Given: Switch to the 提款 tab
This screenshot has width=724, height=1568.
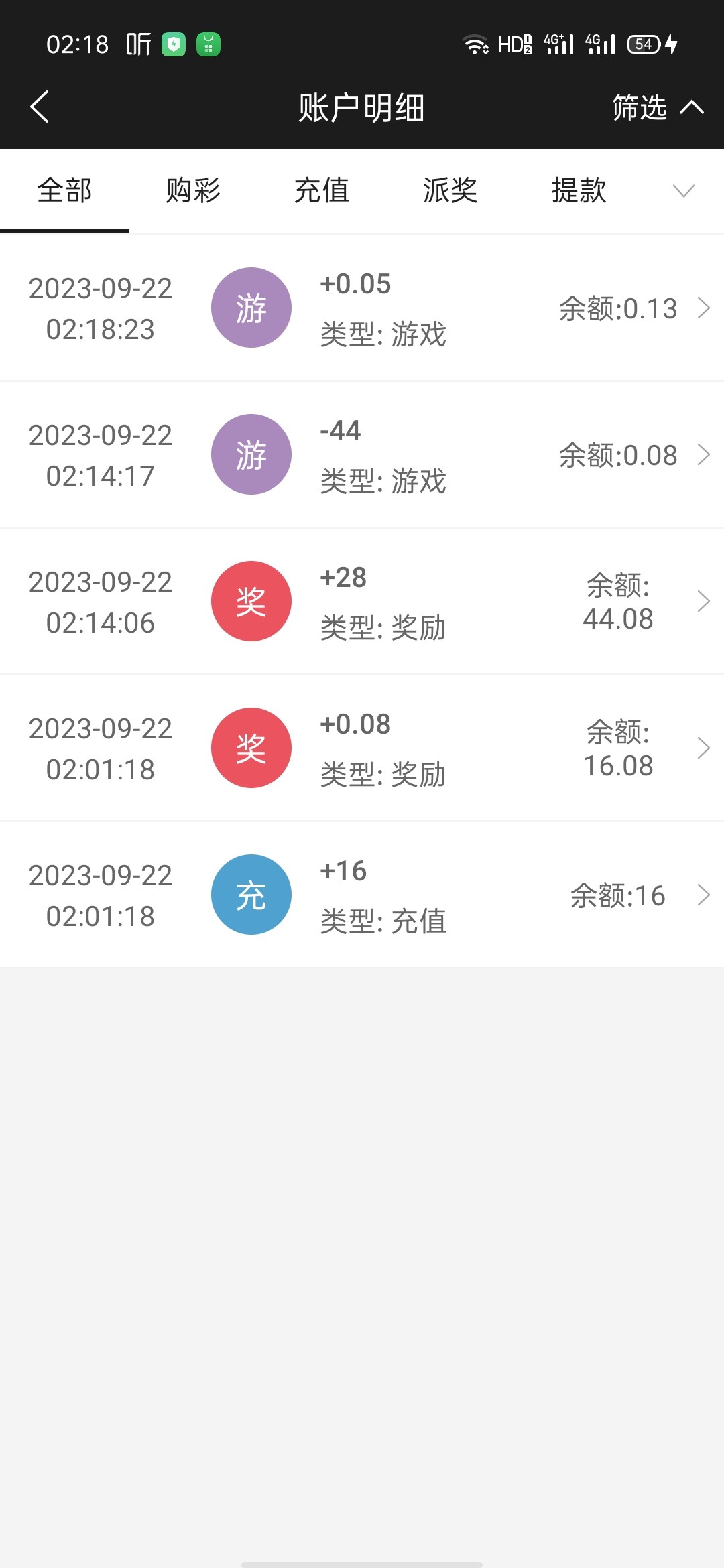Looking at the screenshot, I should (579, 191).
